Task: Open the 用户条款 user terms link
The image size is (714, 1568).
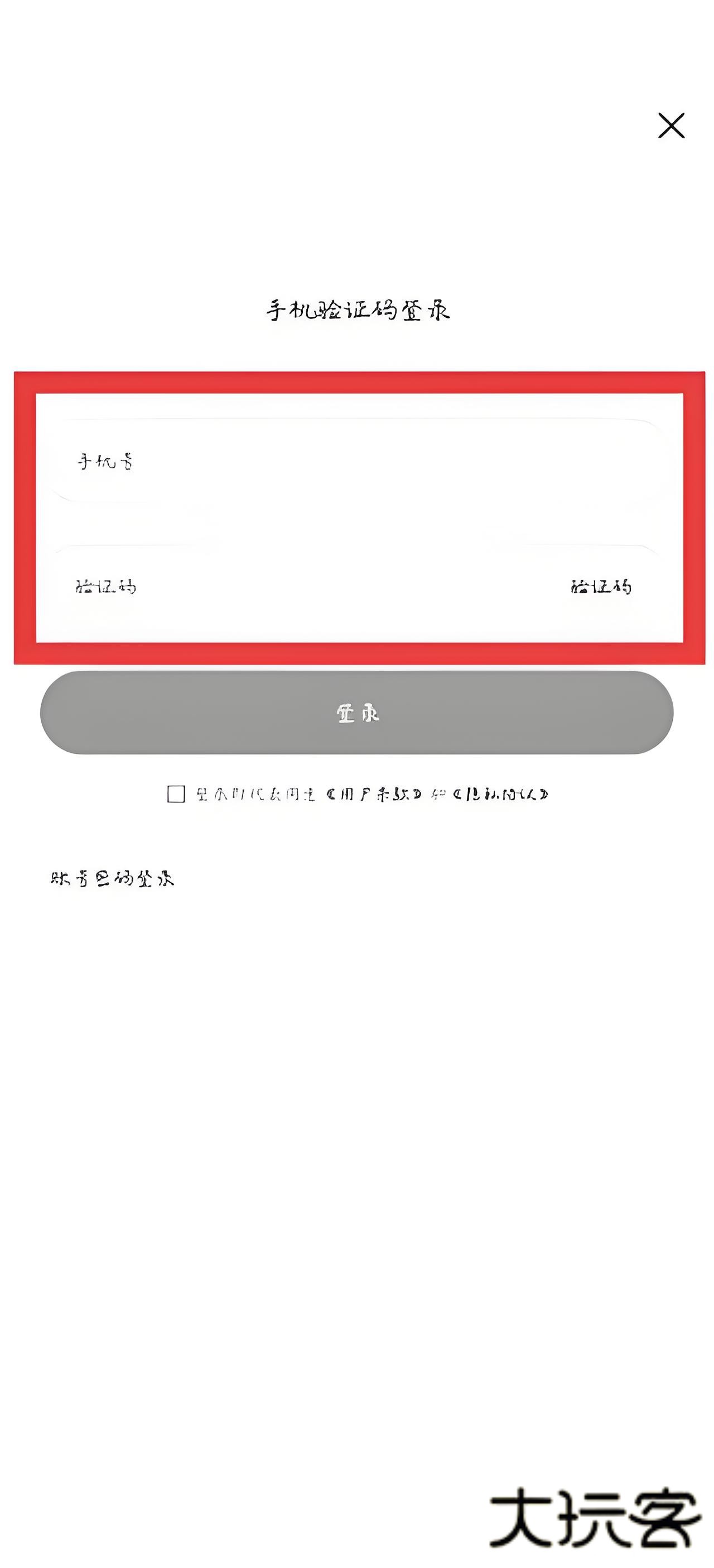Action: click(374, 795)
